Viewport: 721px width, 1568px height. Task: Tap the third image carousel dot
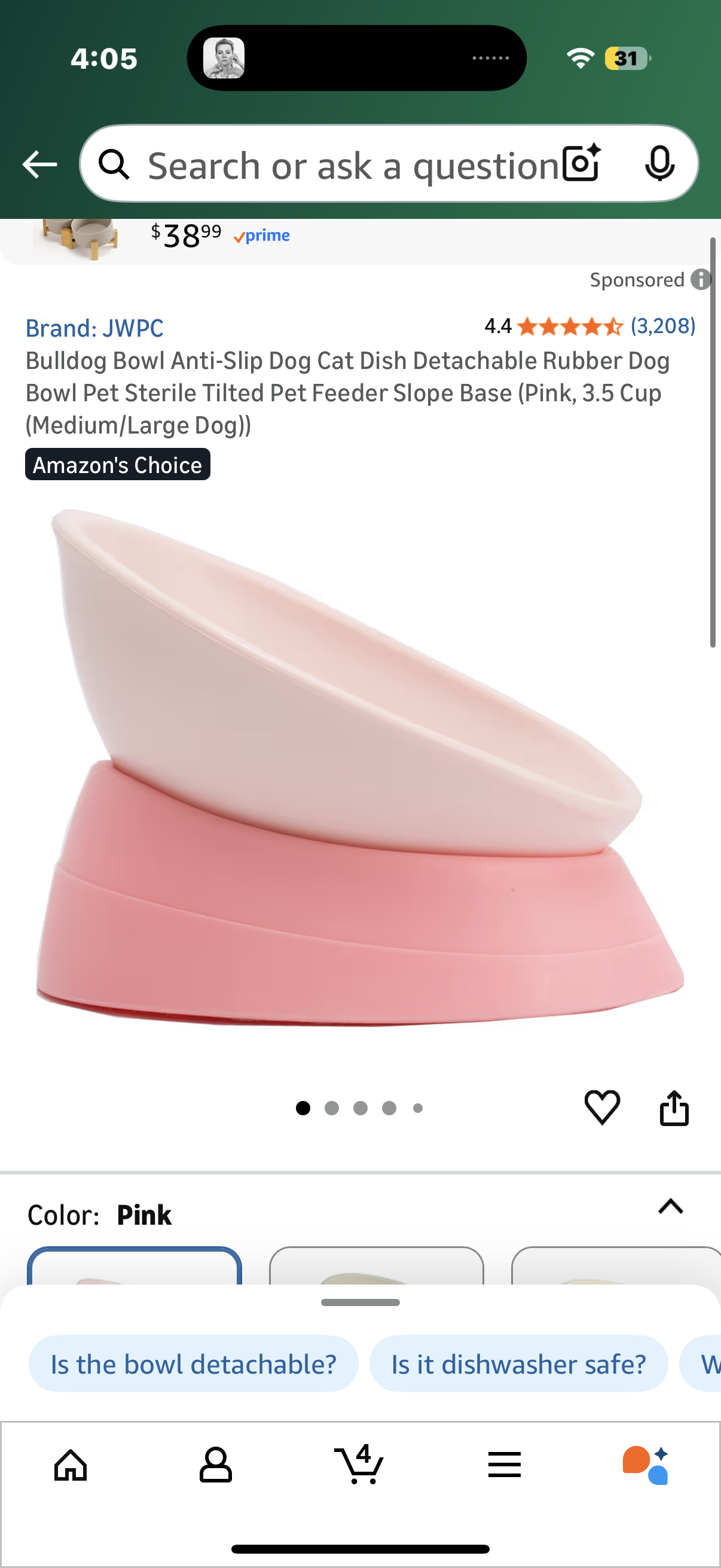coord(359,1108)
